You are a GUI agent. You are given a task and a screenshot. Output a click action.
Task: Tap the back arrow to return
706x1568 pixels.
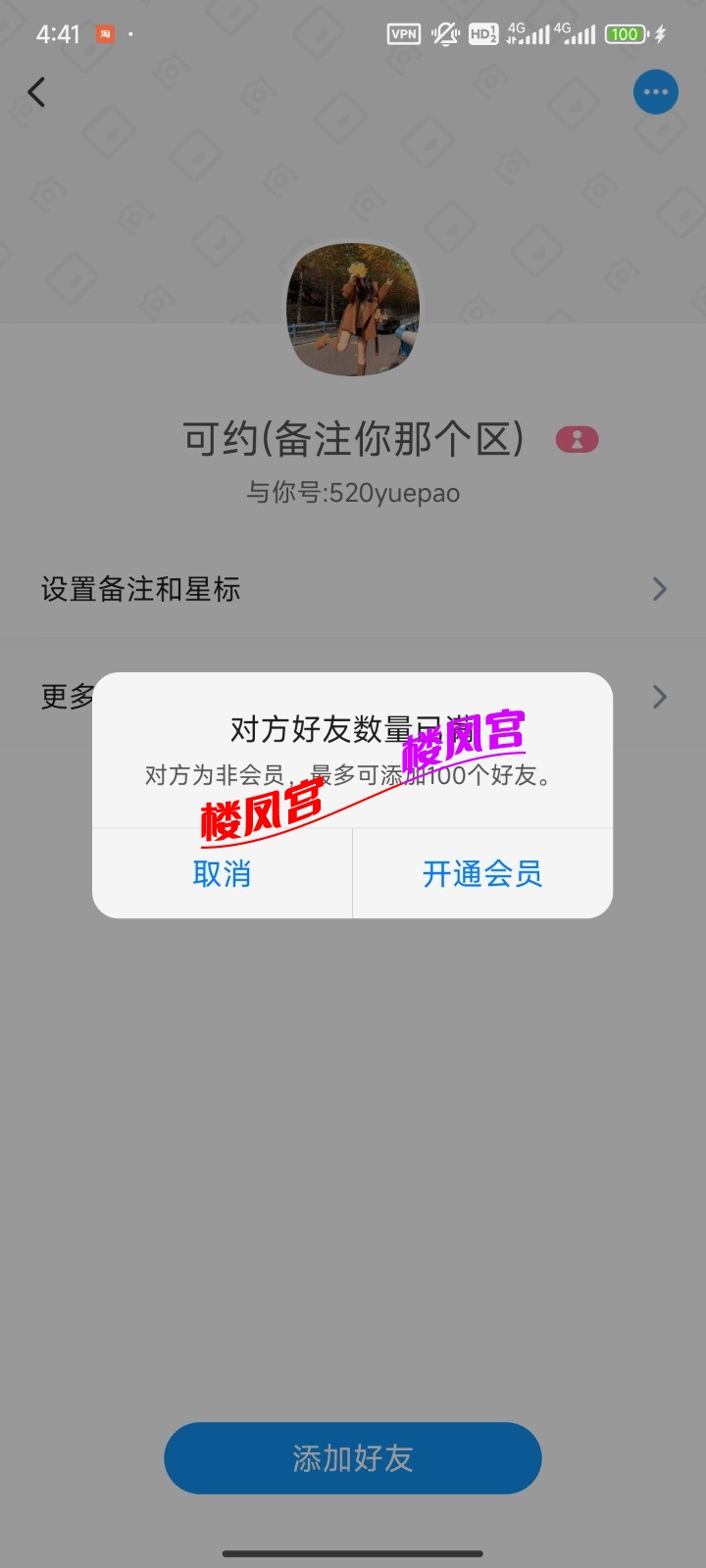pyautogui.click(x=36, y=91)
